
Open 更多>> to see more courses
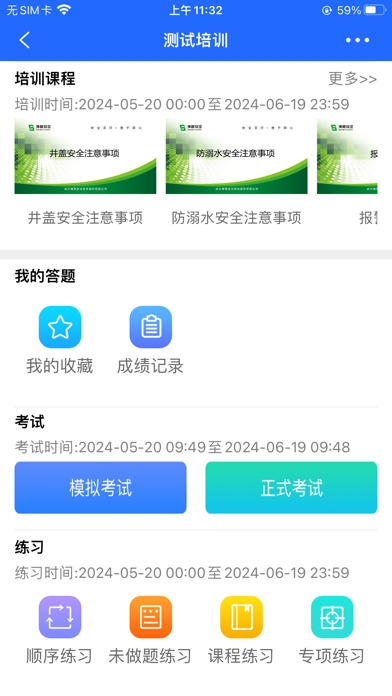pyautogui.click(x=352, y=79)
